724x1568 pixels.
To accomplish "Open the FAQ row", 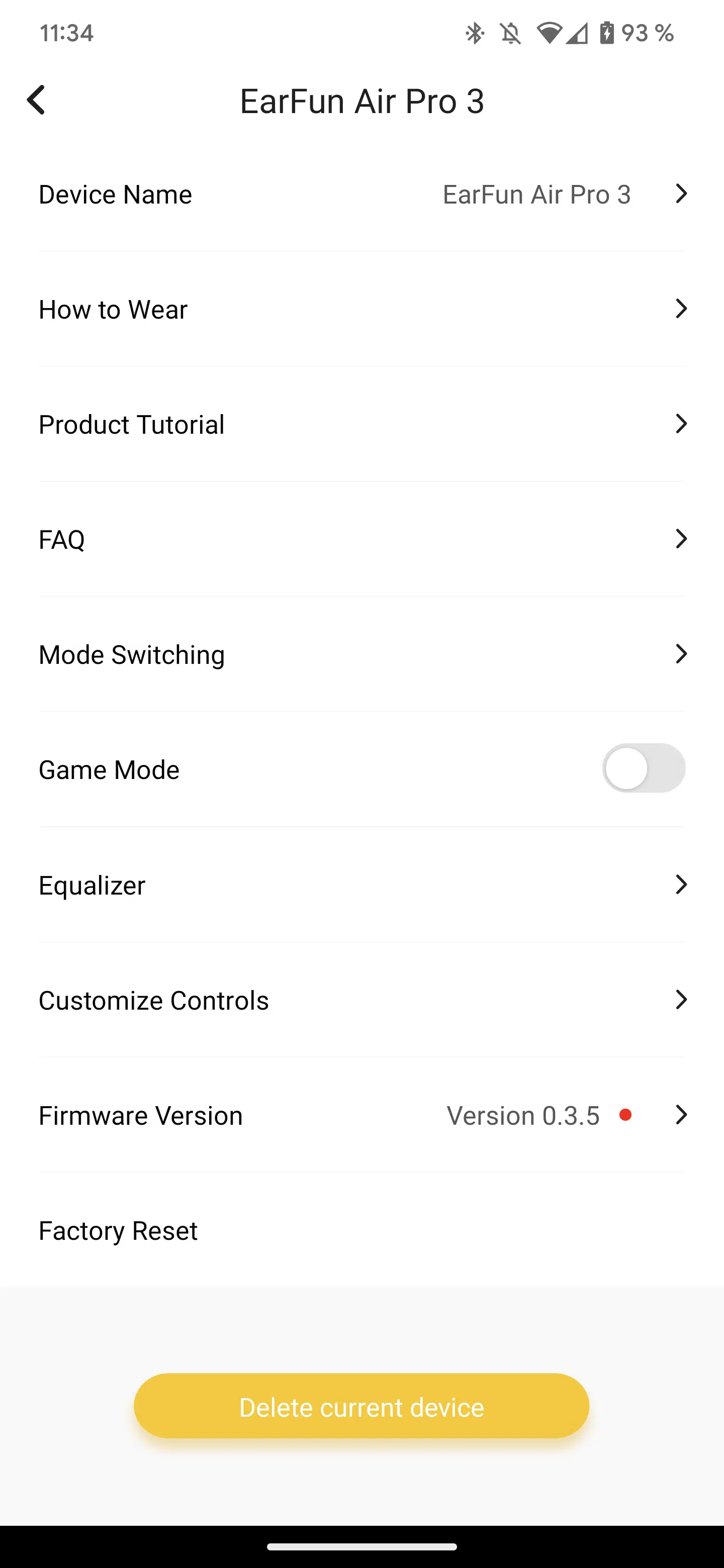I will tap(361, 539).
